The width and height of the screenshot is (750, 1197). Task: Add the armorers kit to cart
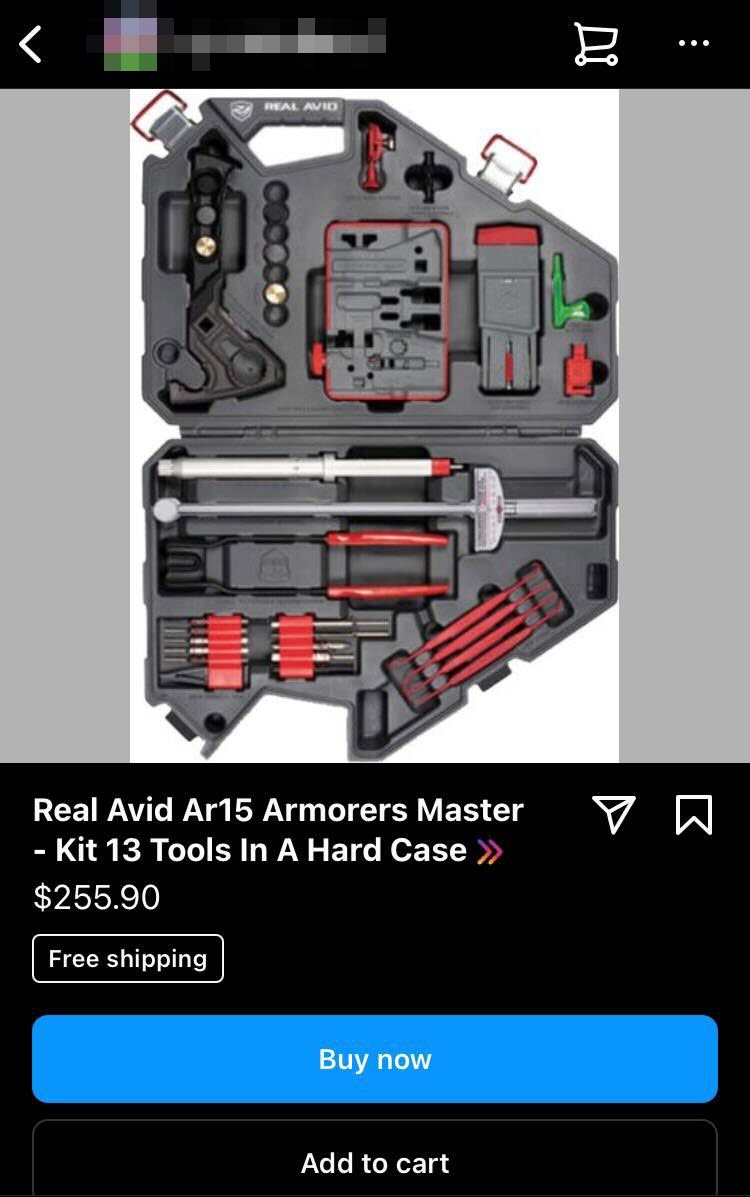click(x=375, y=1163)
